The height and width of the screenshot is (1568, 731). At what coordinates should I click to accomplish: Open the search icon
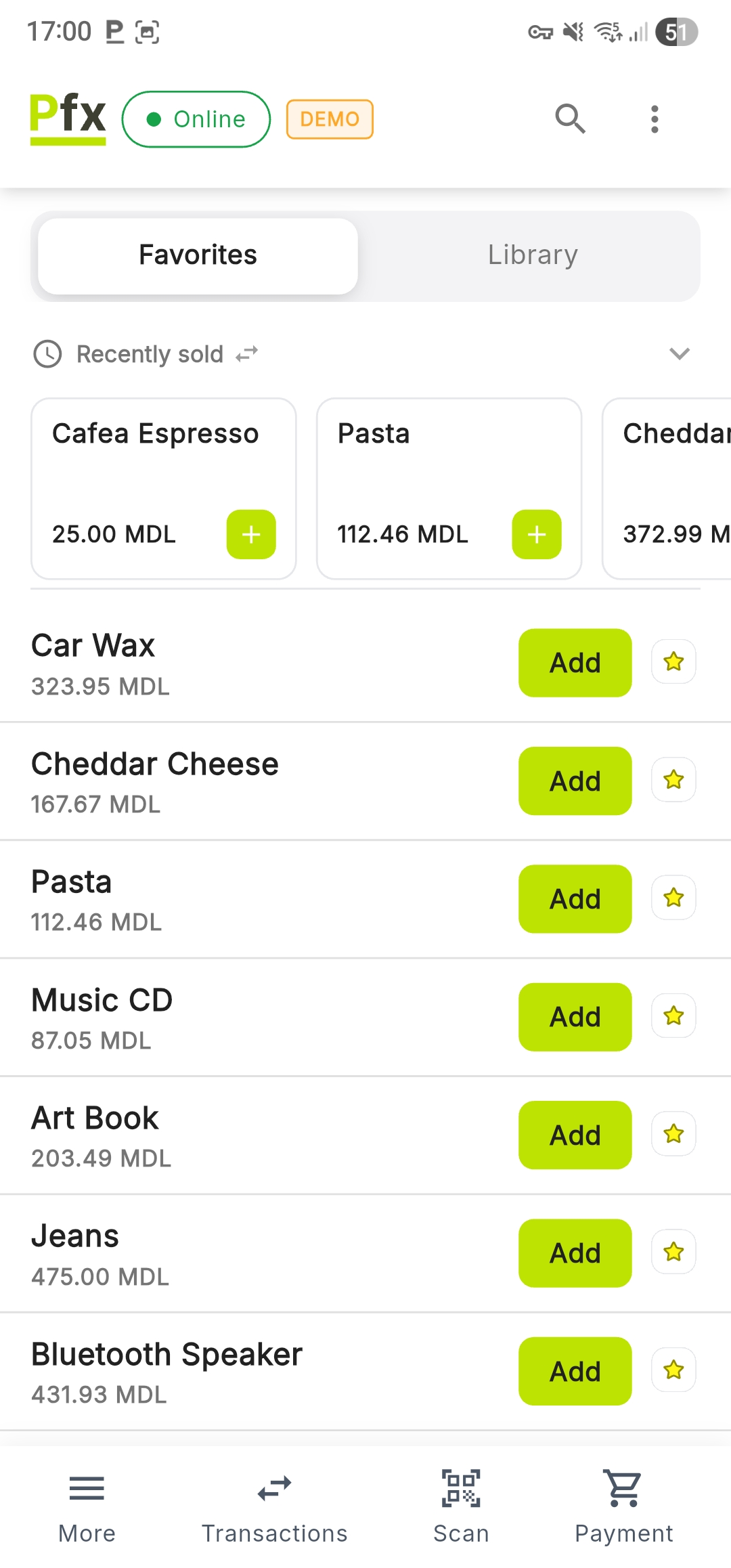coord(570,119)
